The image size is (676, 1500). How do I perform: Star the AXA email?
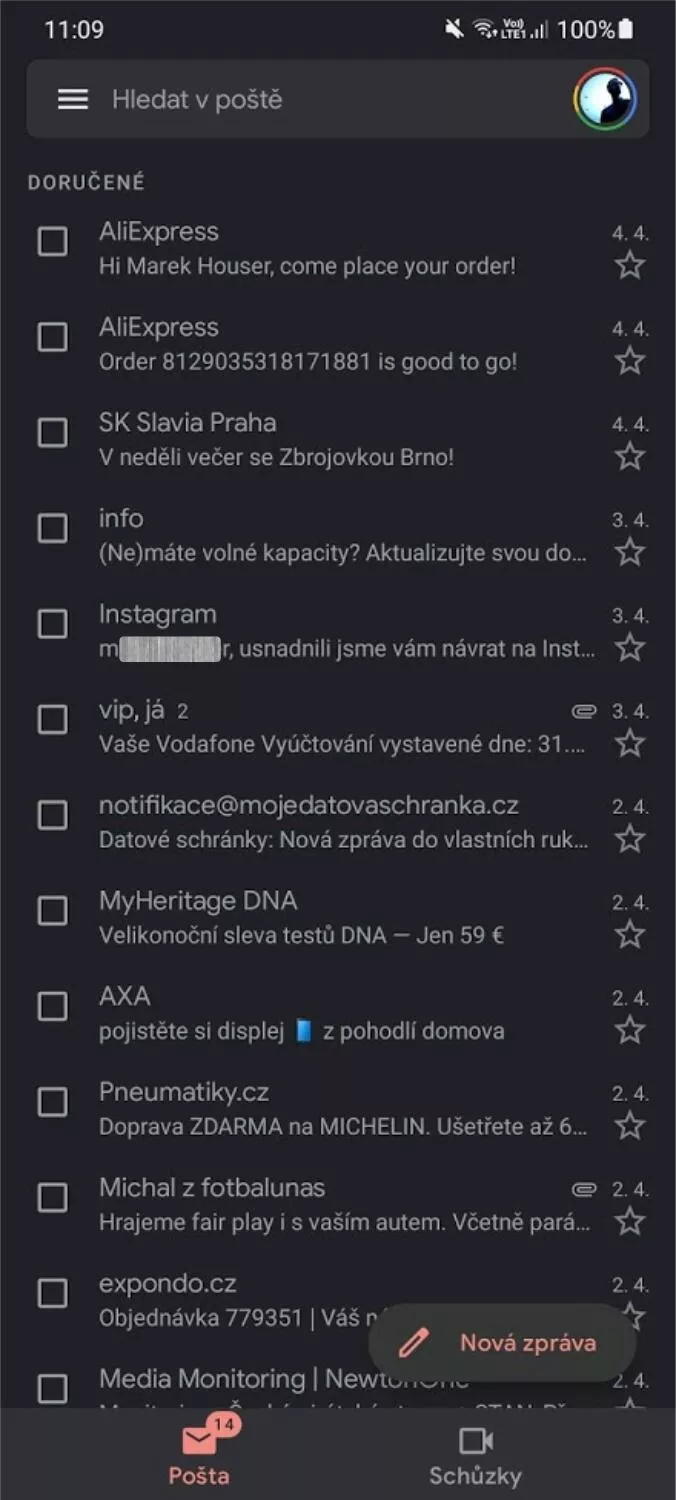point(630,1031)
